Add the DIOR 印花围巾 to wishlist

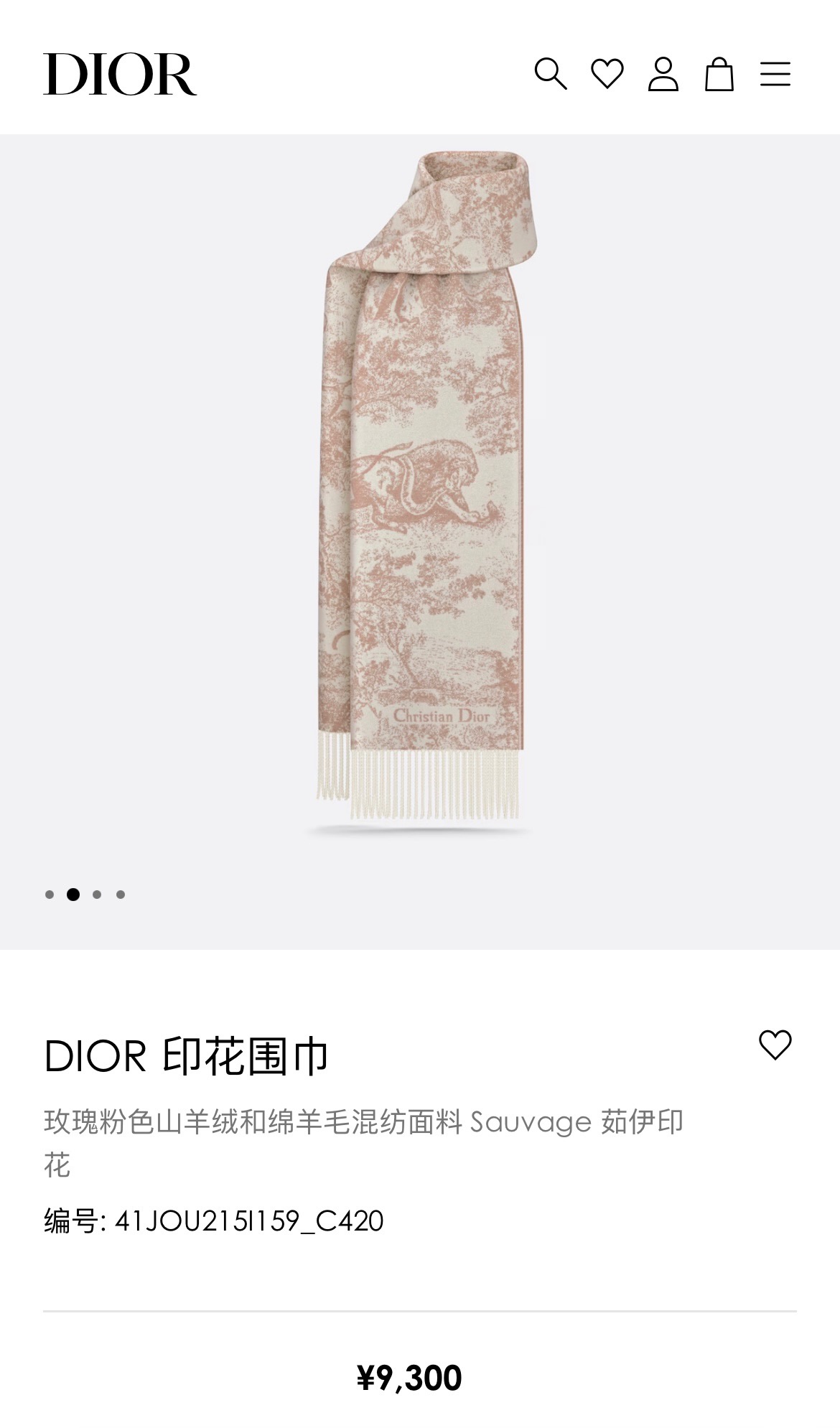775,1045
